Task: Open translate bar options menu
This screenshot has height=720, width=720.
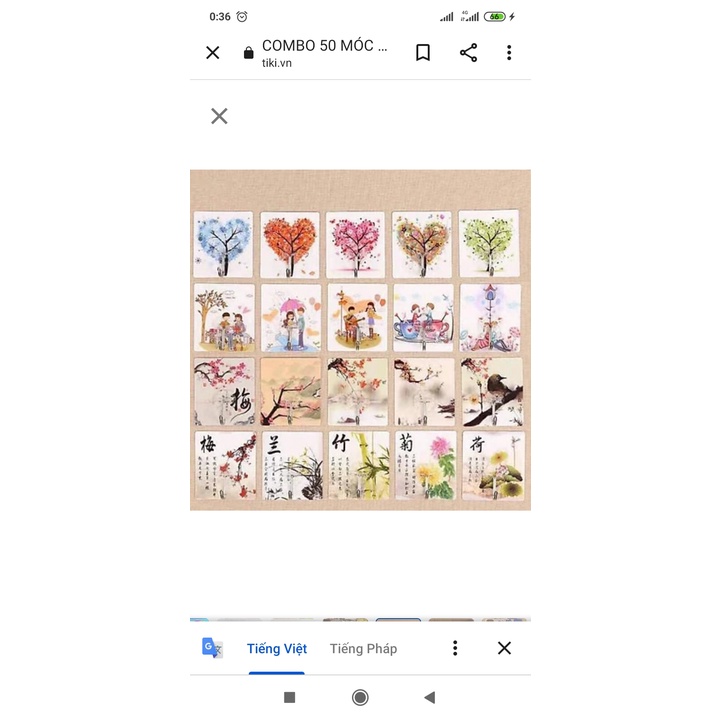Action: coord(455,648)
